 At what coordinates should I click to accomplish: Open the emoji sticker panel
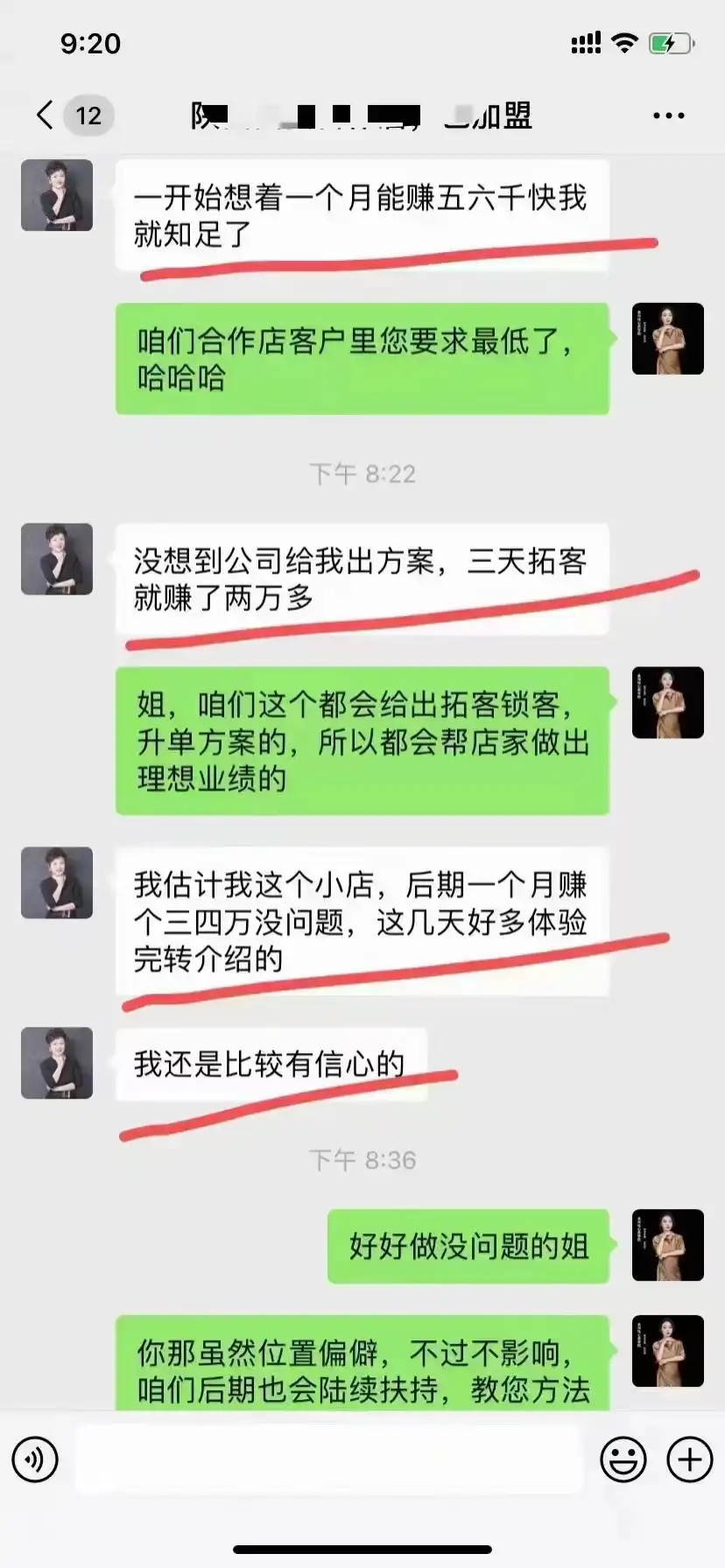pos(623,1459)
